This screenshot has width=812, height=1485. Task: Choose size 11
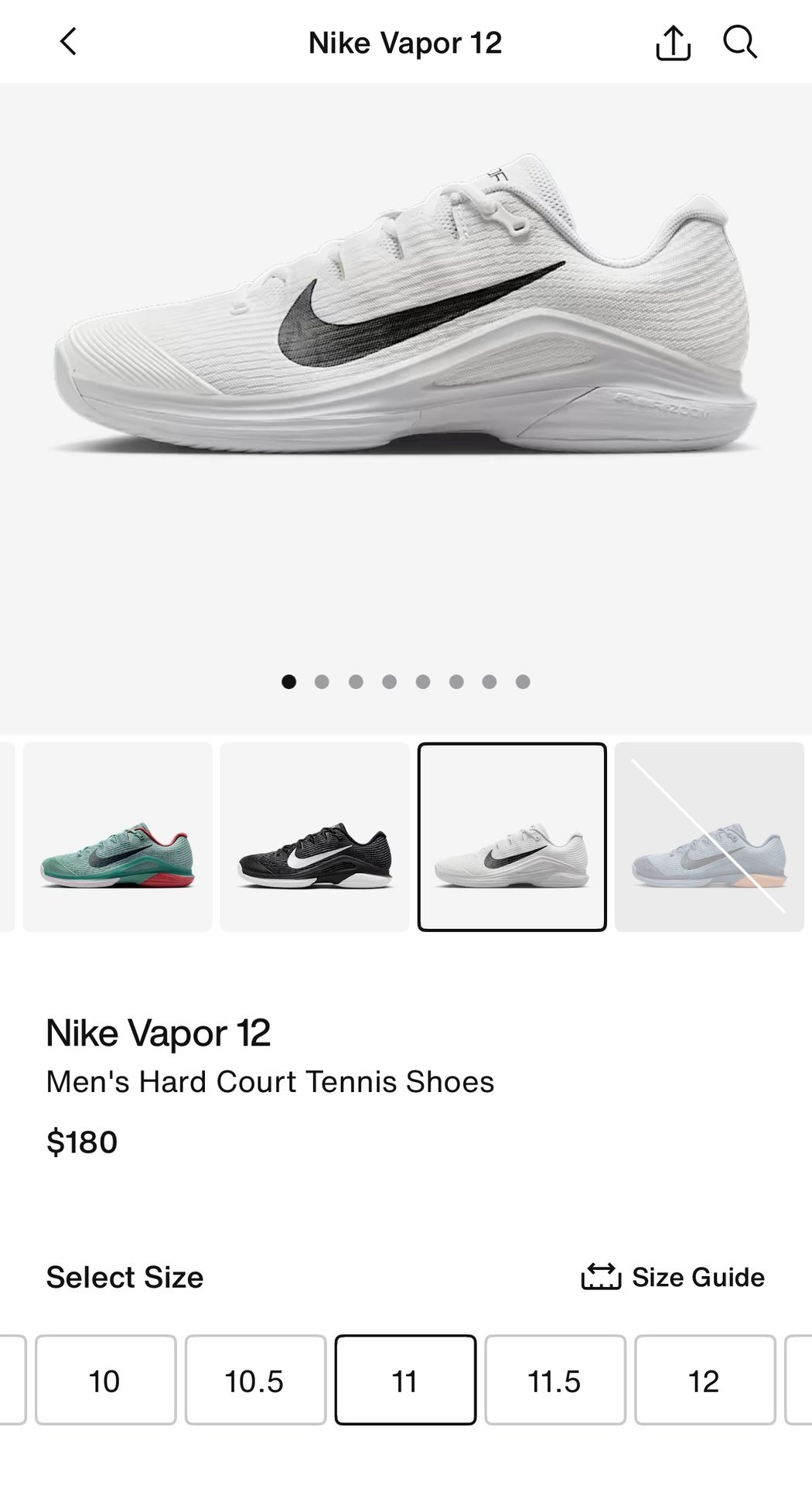(405, 1380)
